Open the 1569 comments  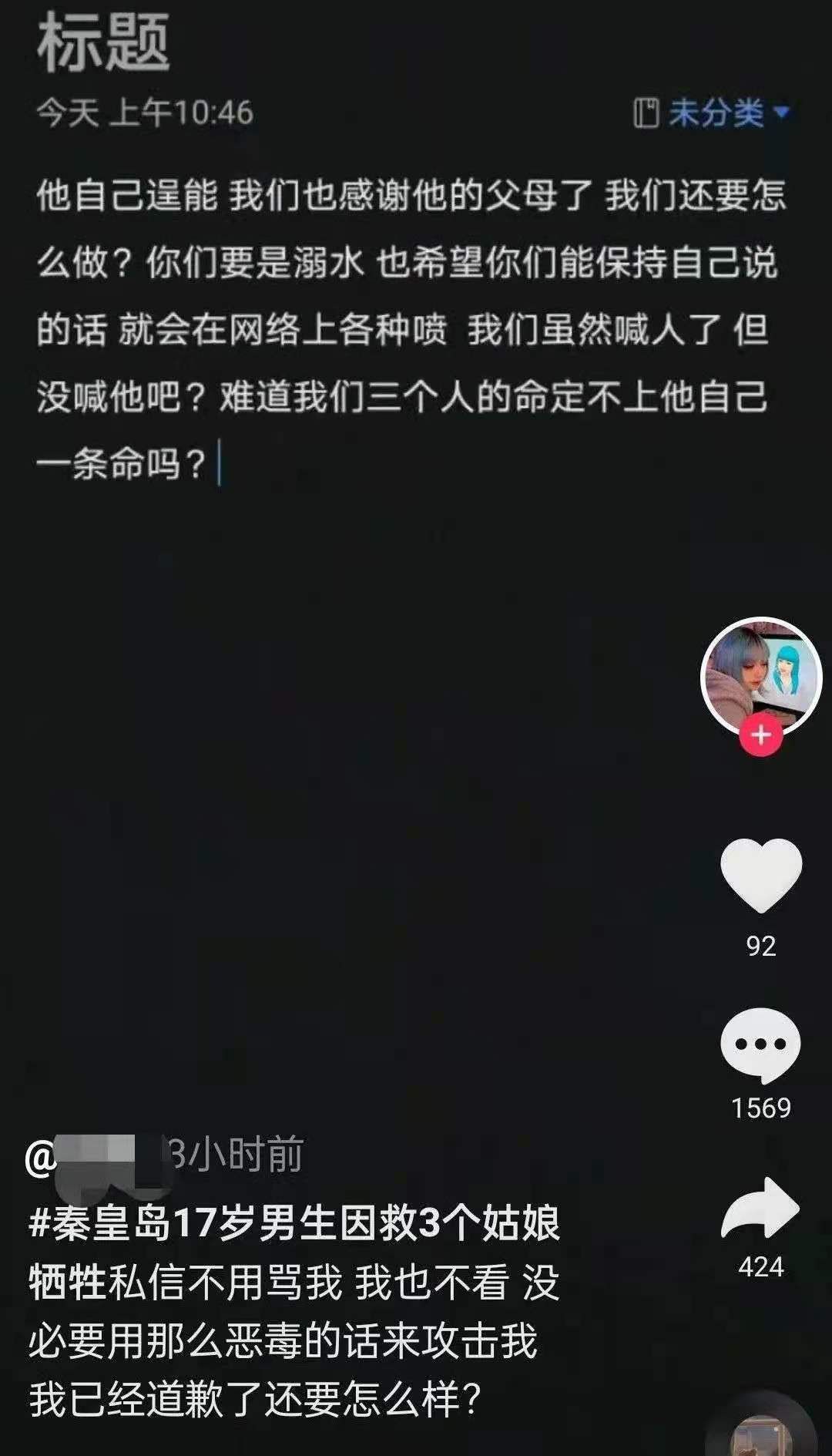(x=760, y=1044)
